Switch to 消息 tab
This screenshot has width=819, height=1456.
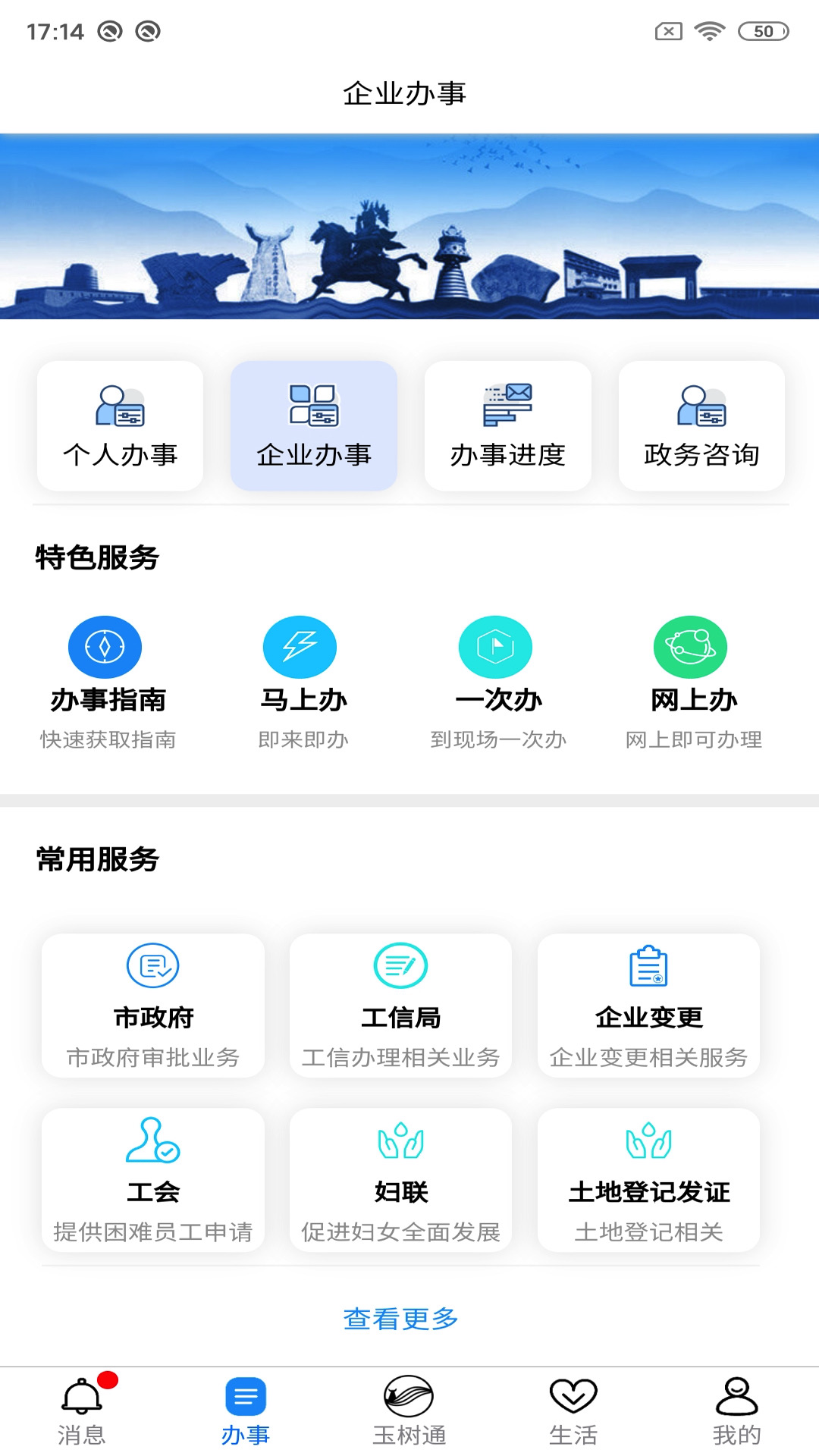82,1411
